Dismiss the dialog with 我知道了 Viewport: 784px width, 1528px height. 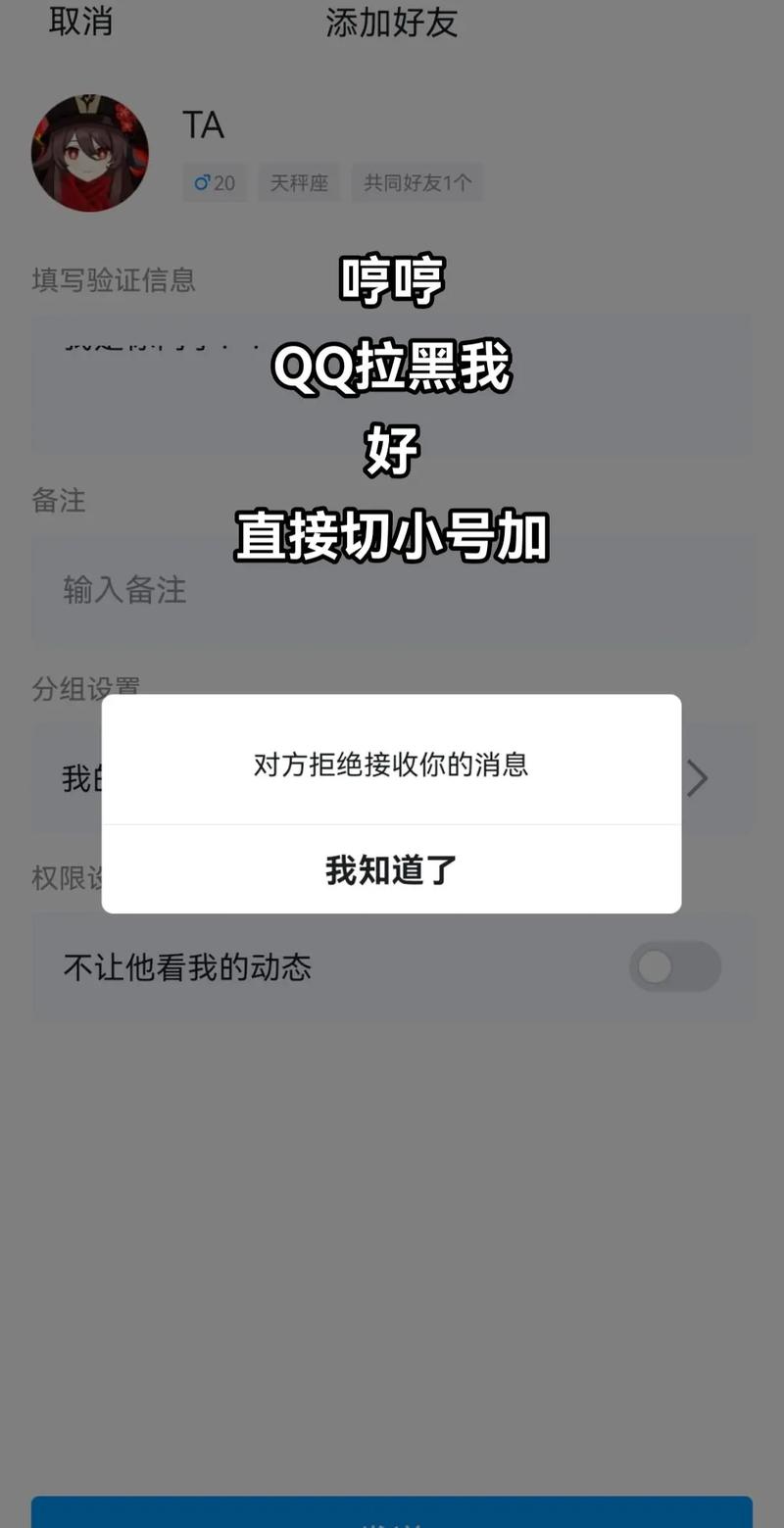(x=391, y=869)
